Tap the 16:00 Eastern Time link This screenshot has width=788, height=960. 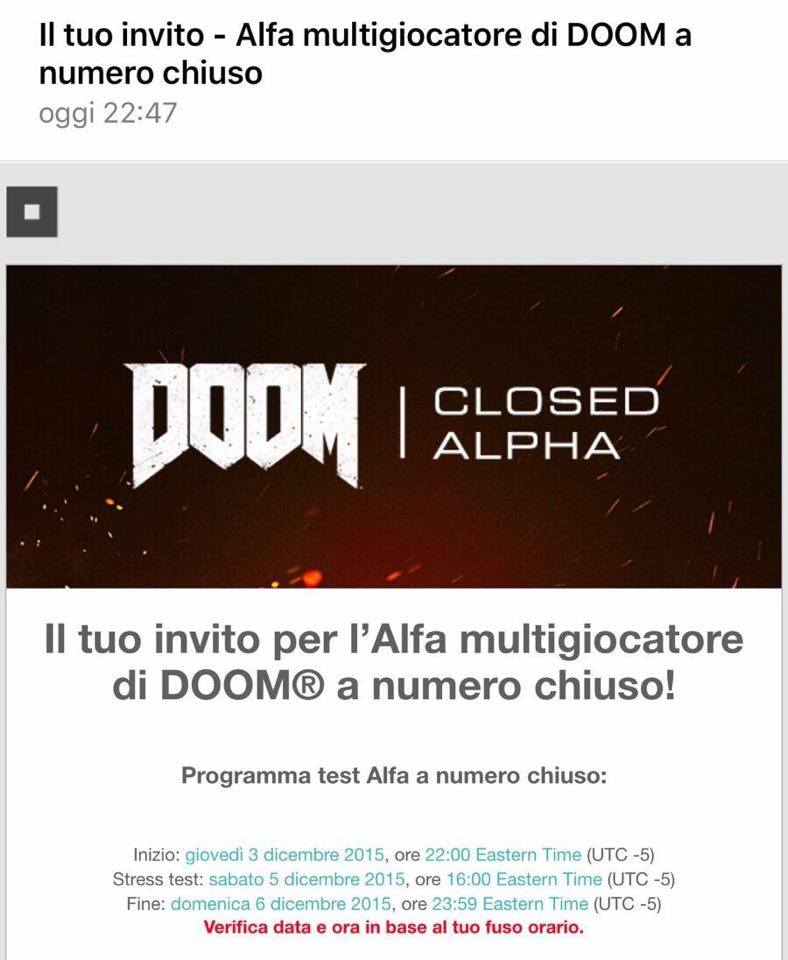point(523,880)
